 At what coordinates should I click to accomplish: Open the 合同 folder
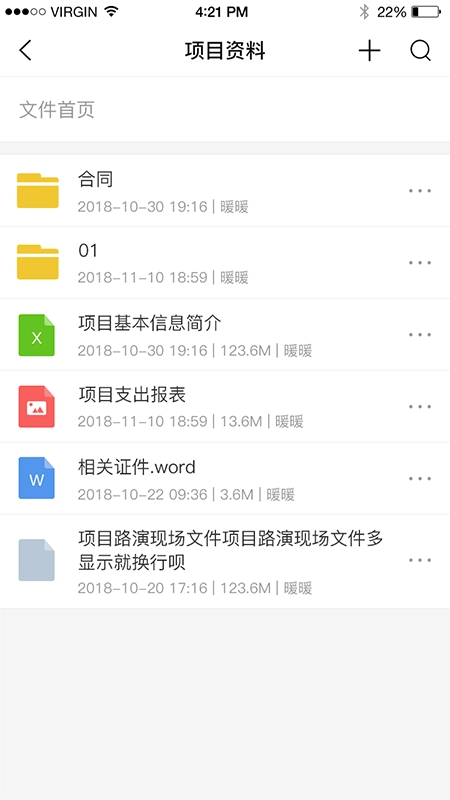(x=225, y=191)
